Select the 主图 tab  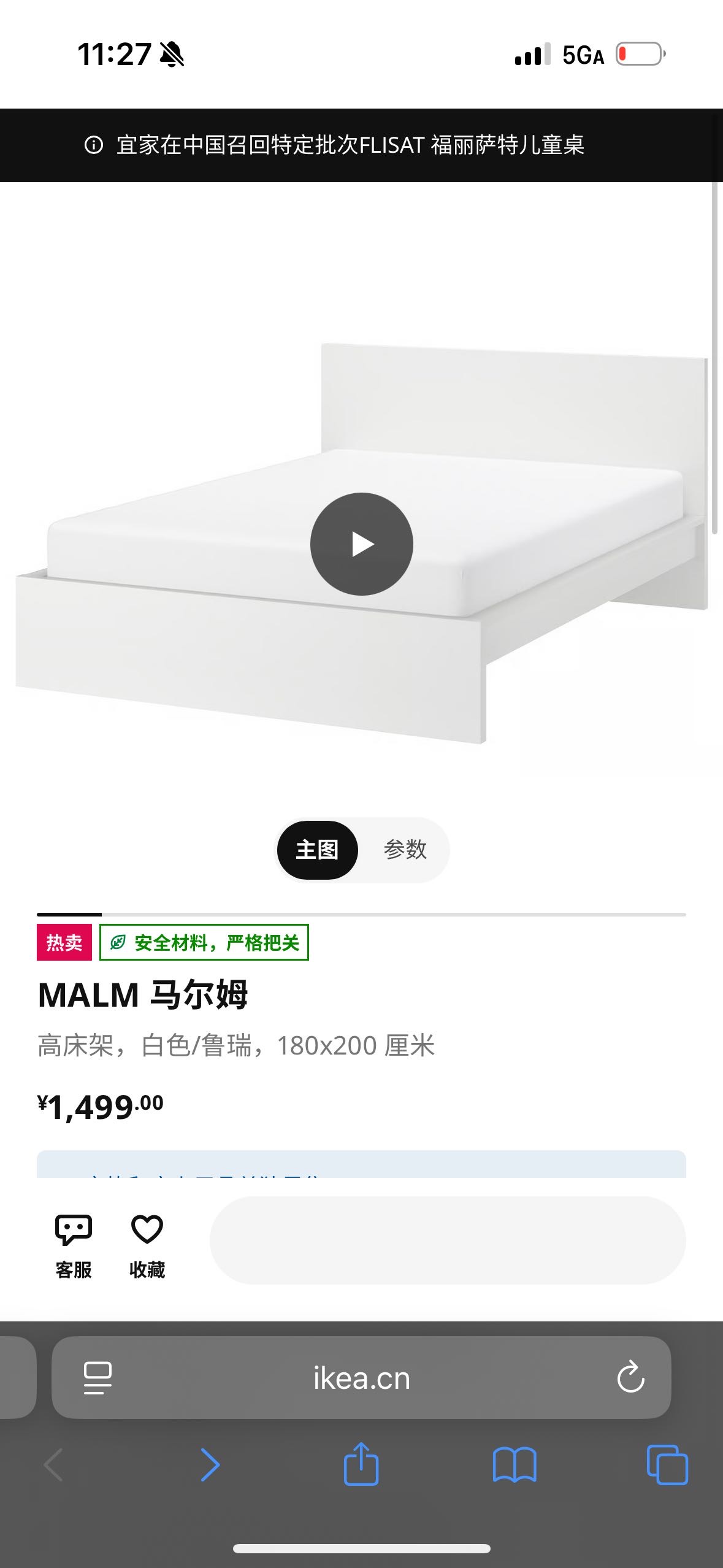tap(317, 850)
